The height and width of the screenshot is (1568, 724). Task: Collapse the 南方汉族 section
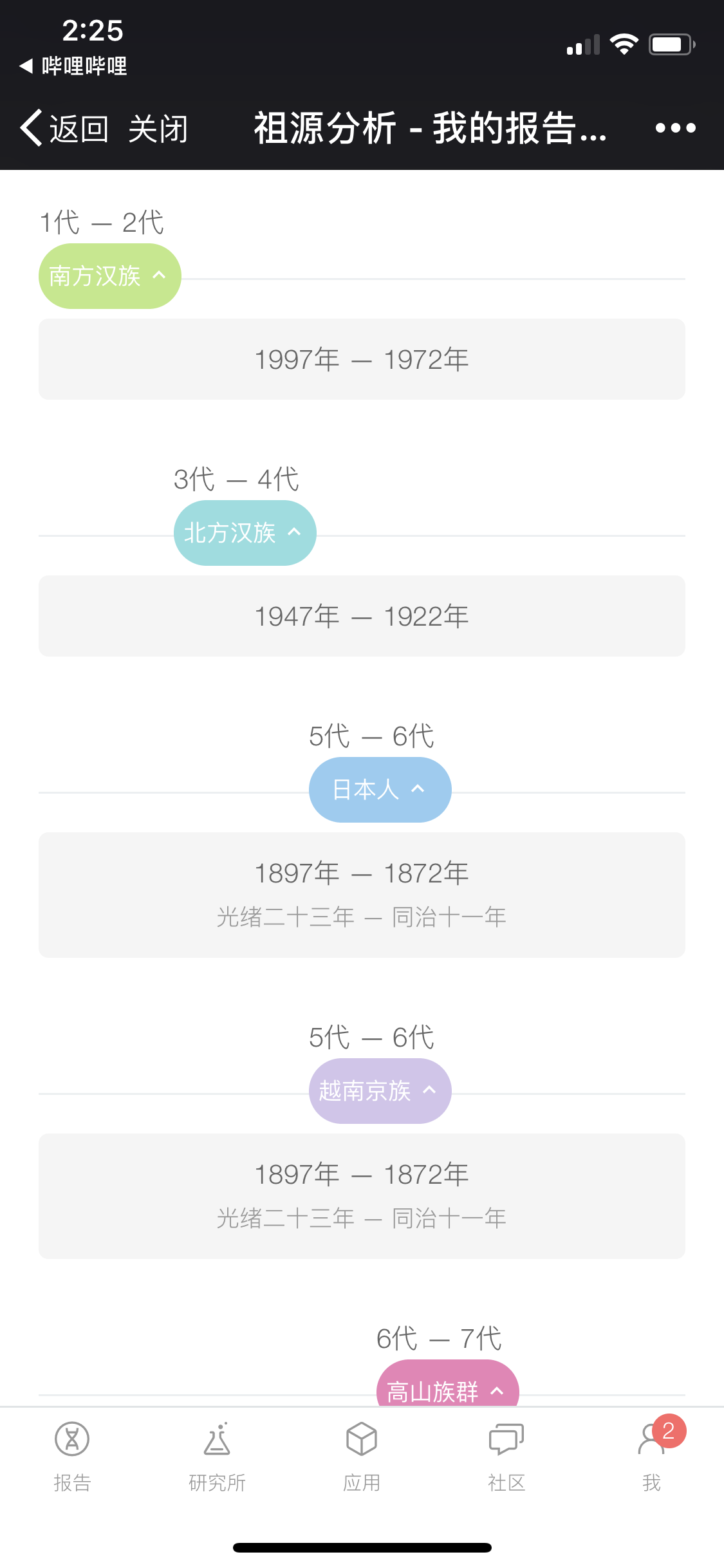[x=110, y=276]
